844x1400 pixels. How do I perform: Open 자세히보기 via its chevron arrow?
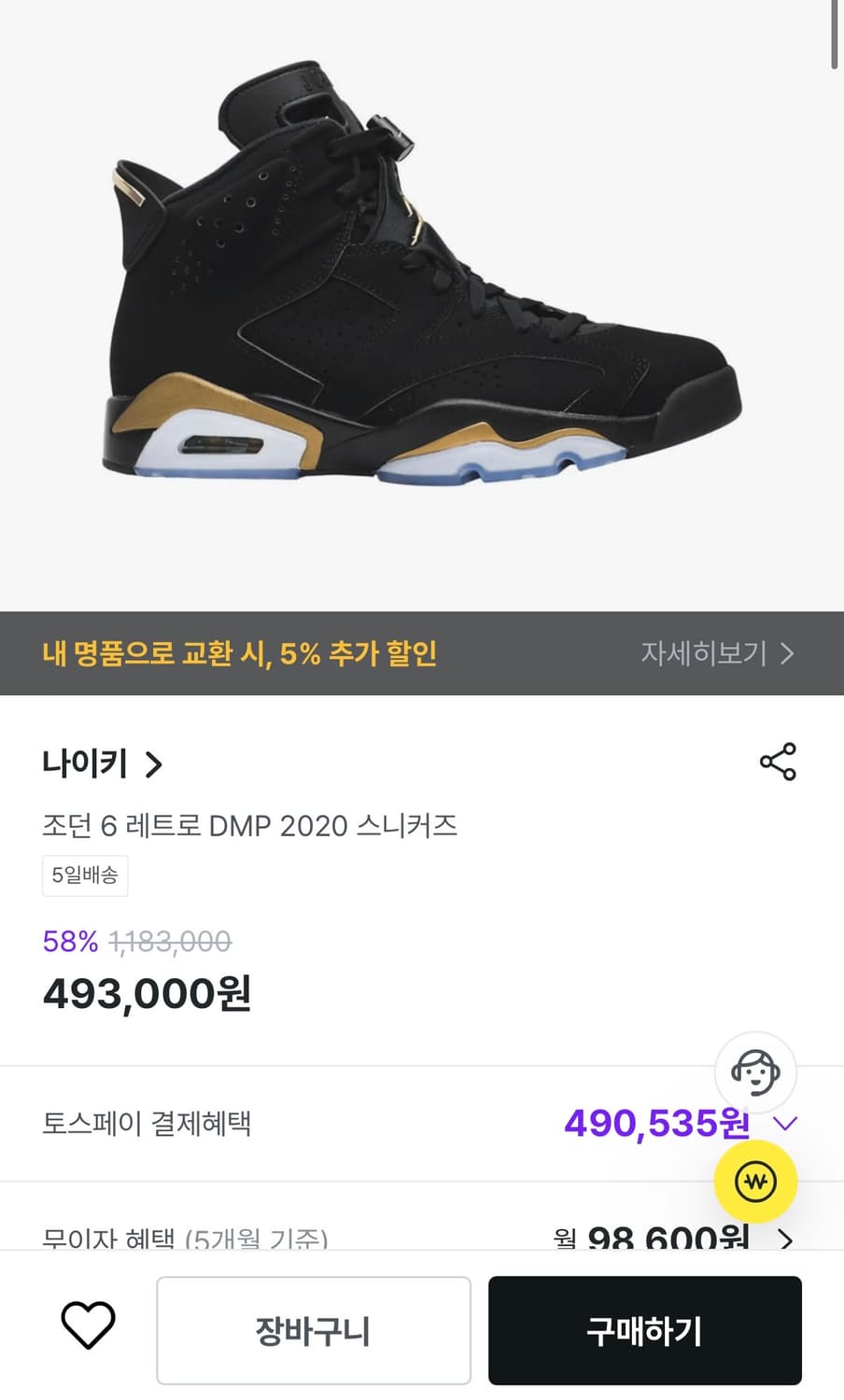[789, 654]
